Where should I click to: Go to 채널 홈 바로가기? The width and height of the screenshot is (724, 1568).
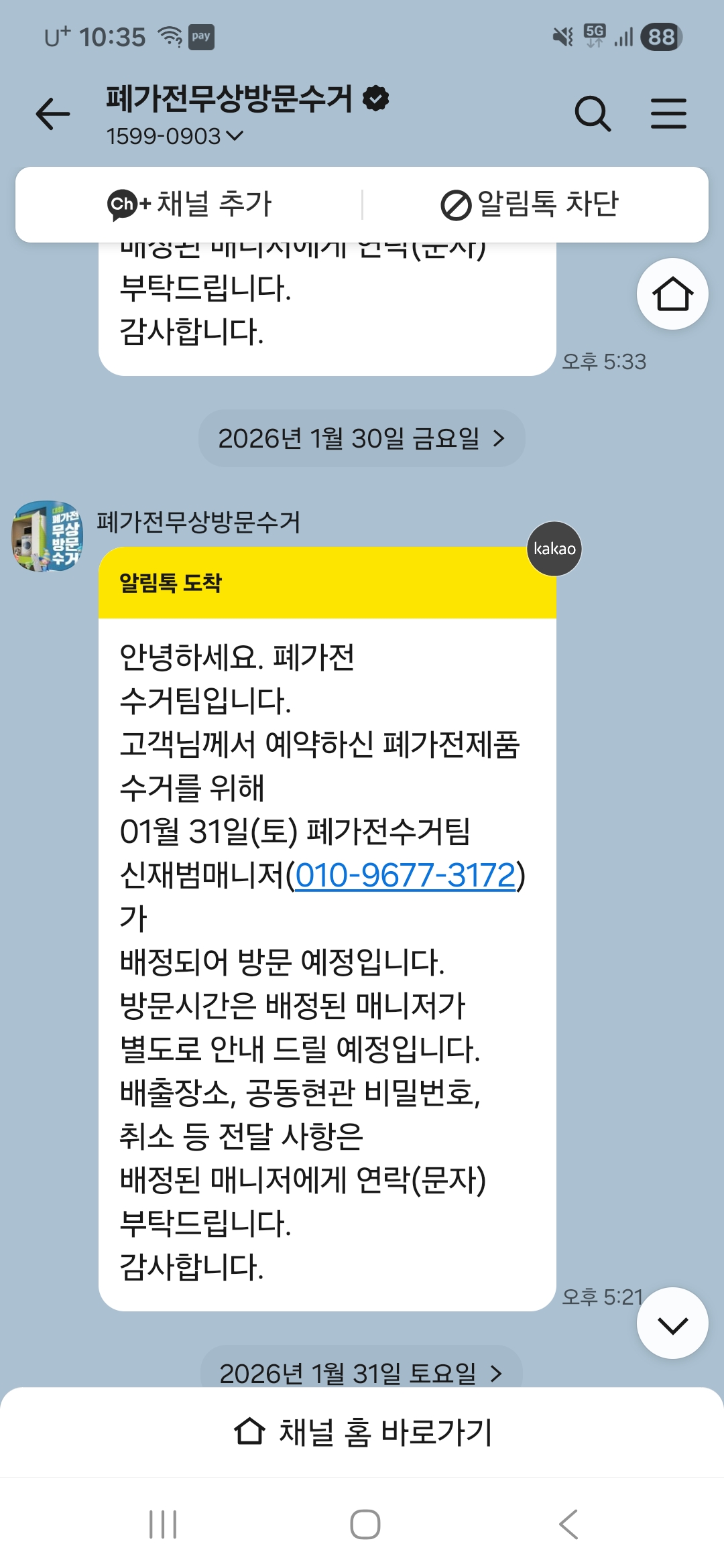[362, 1433]
